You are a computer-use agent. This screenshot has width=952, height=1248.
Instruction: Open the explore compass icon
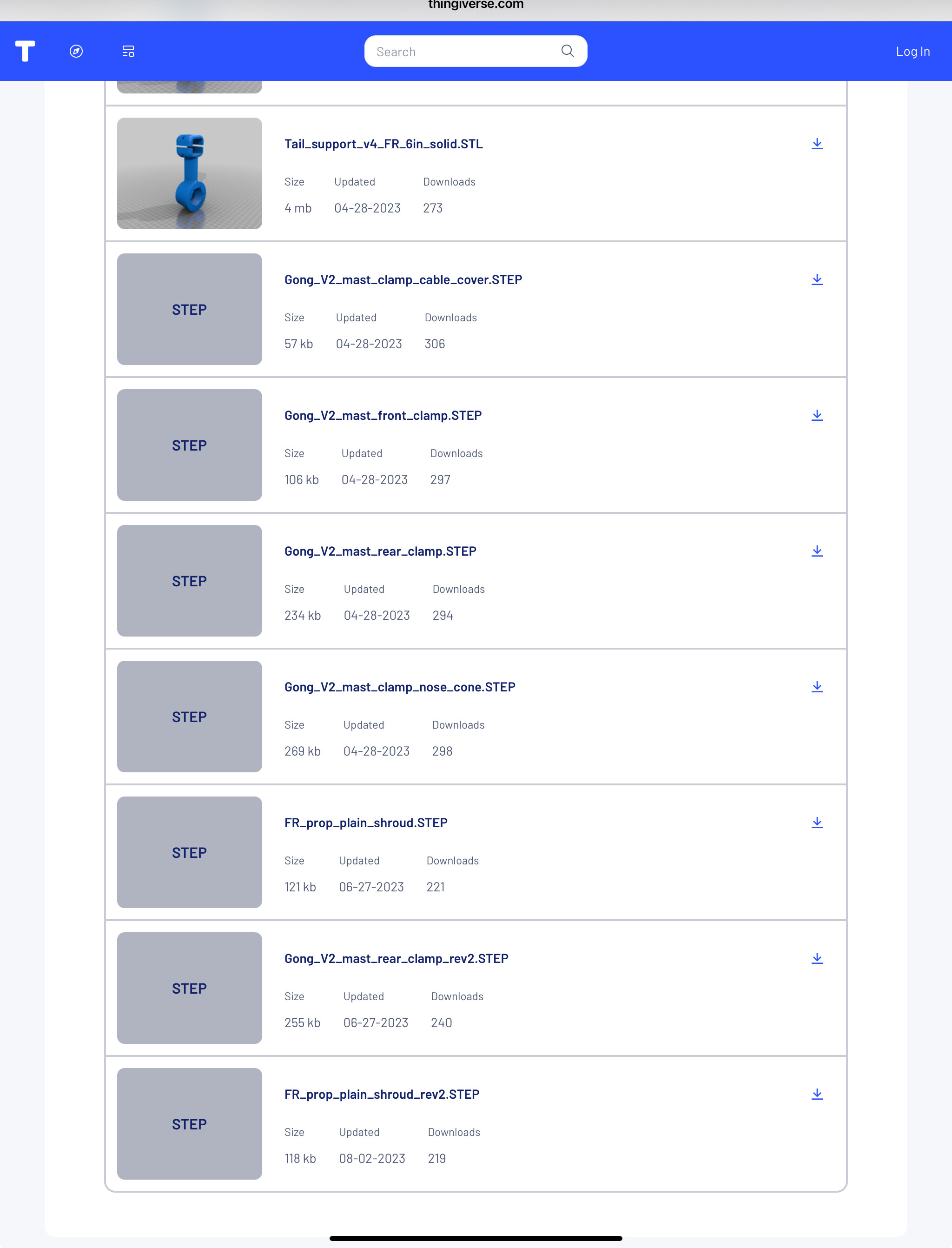click(77, 52)
